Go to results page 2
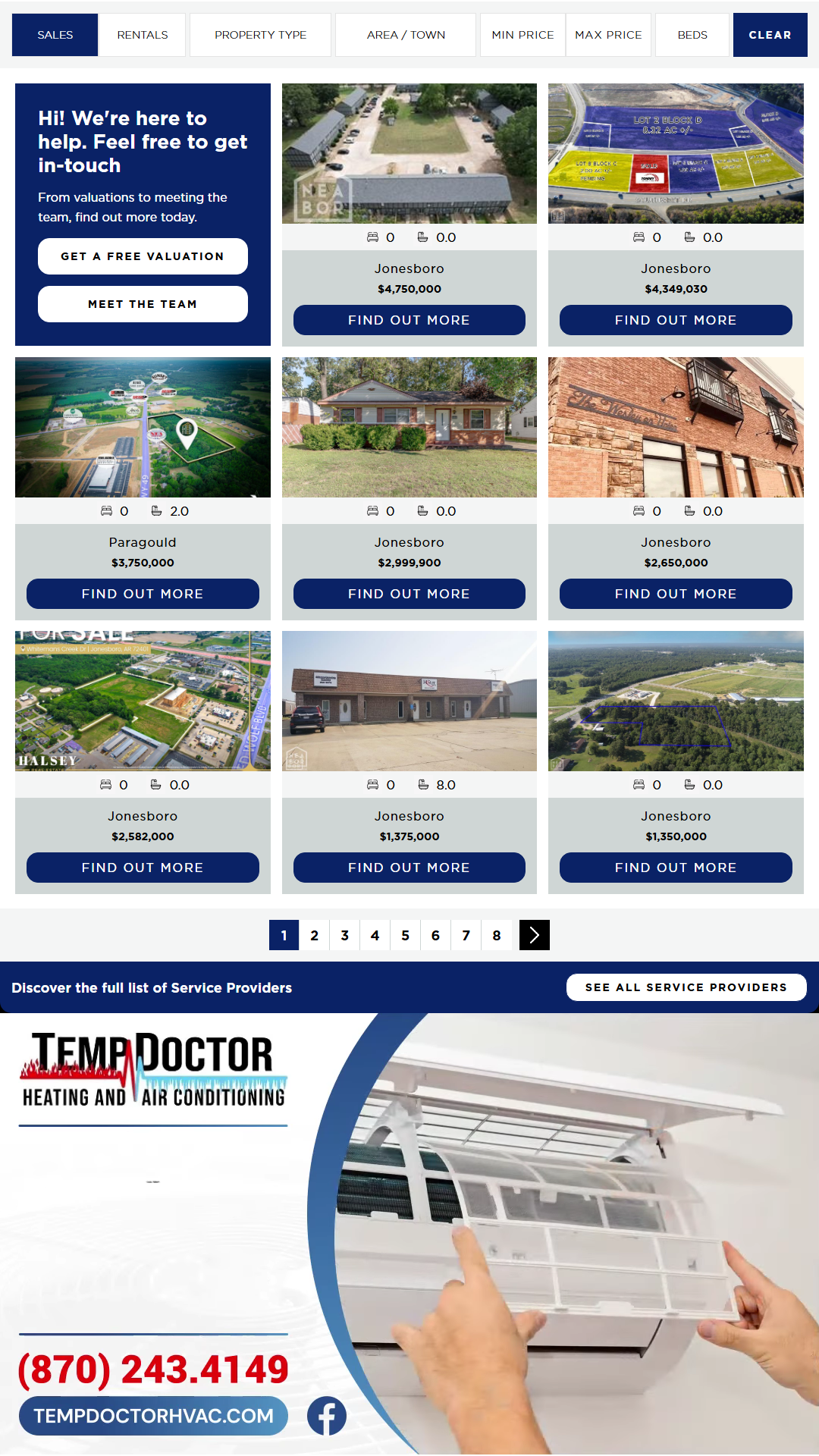The width and height of the screenshot is (819, 1456). tap(314, 935)
